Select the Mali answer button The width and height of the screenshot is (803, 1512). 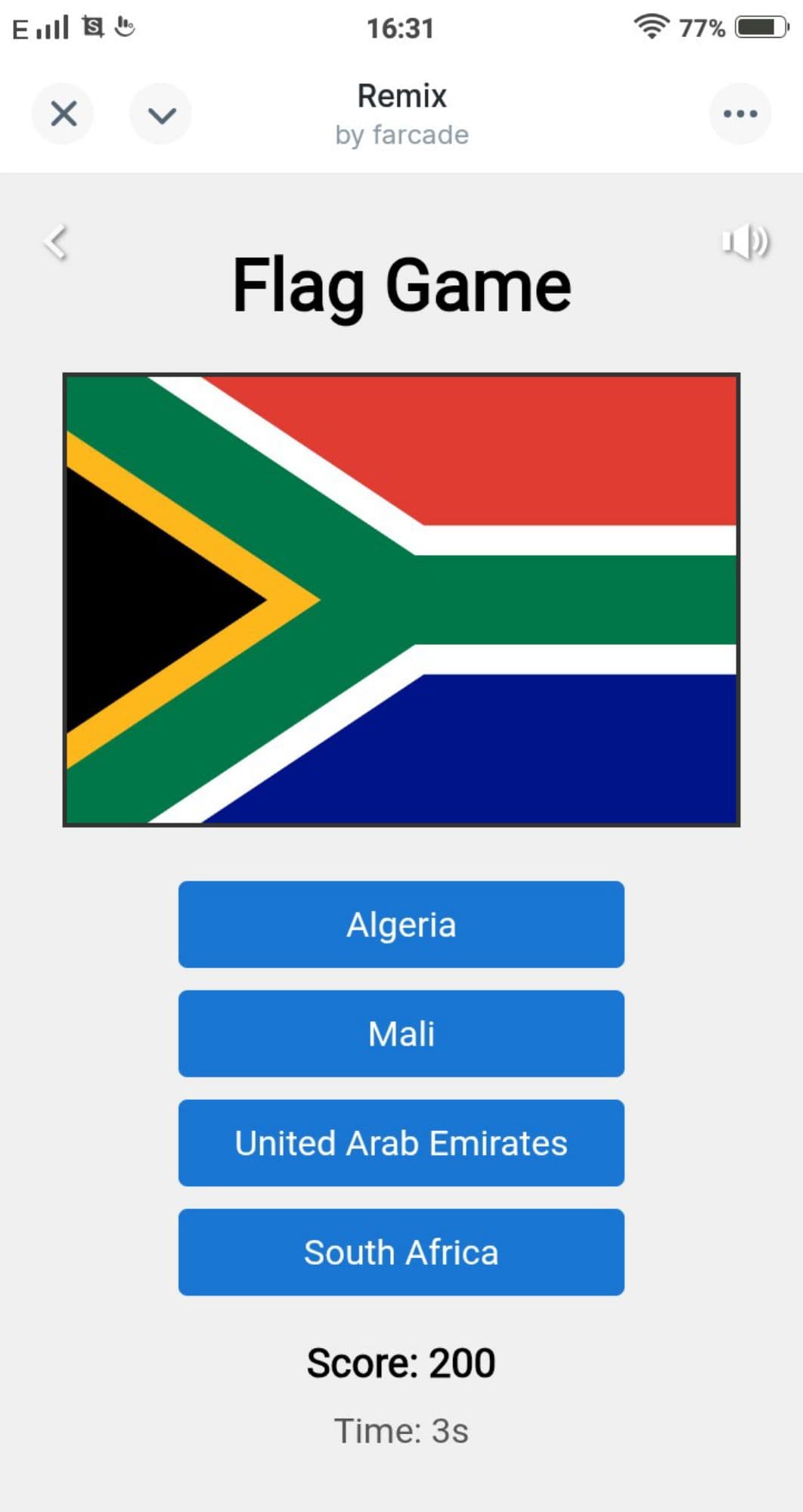tap(401, 1033)
